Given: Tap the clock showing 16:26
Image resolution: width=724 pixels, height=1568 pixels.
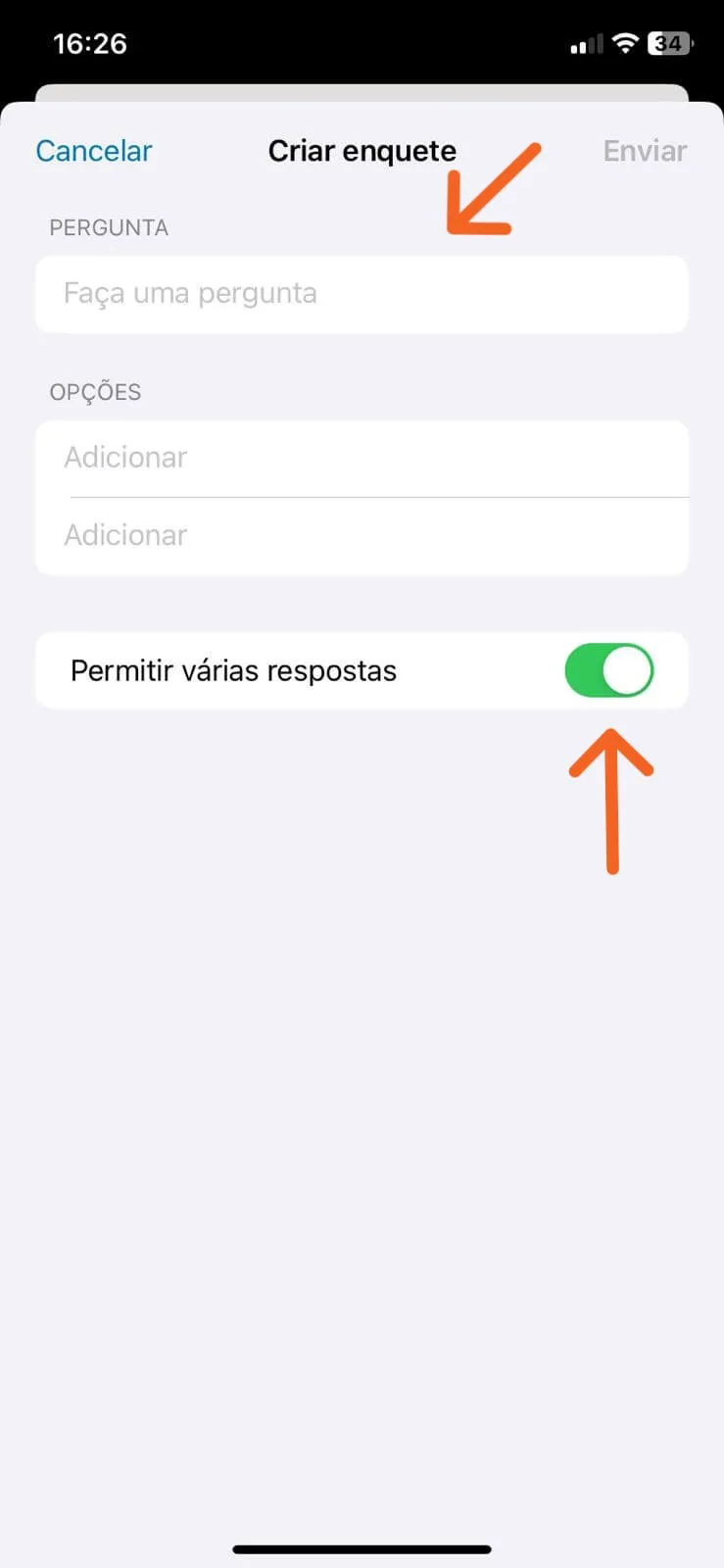Looking at the screenshot, I should pos(90,43).
